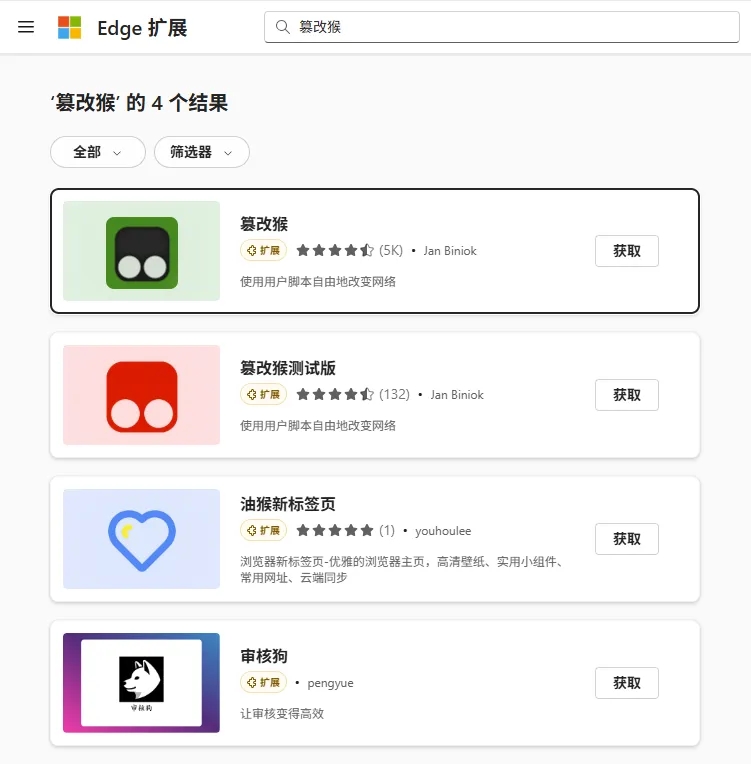Get the 篡改猴 extension
The height and width of the screenshot is (764, 751).
(x=626, y=251)
